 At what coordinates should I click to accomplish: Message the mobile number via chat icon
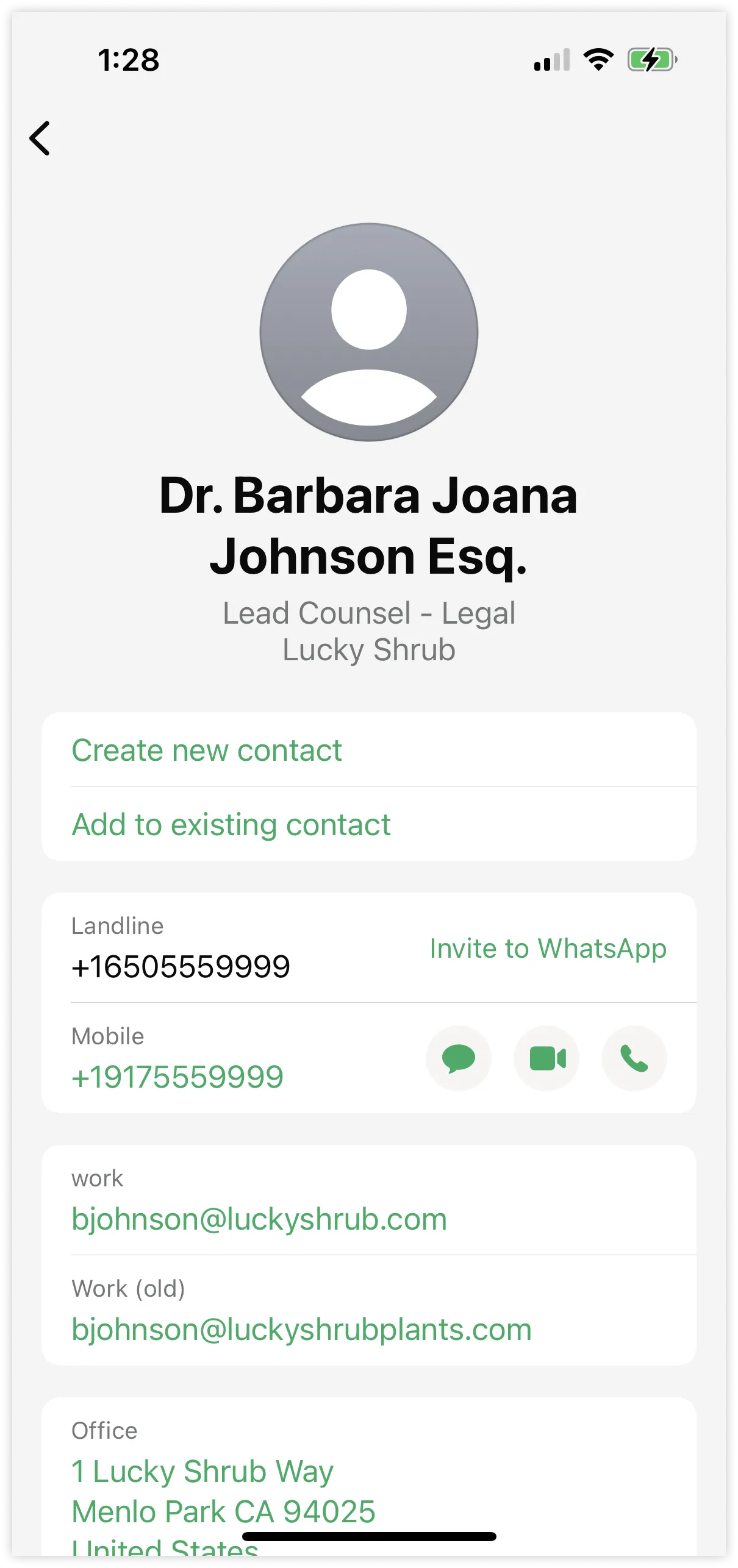[x=459, y=1058]
